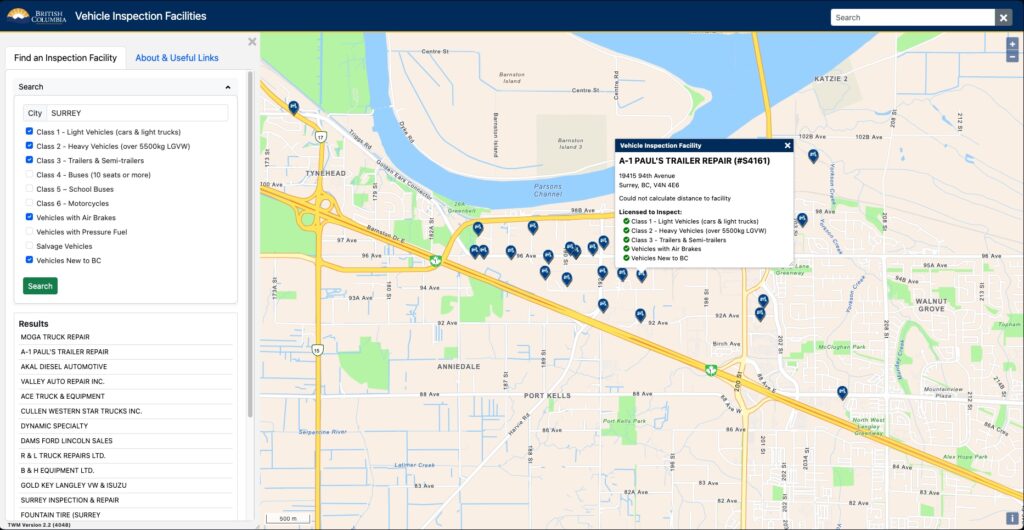
Task: Zoom out of the map
Action: (x=1012, y=57)
